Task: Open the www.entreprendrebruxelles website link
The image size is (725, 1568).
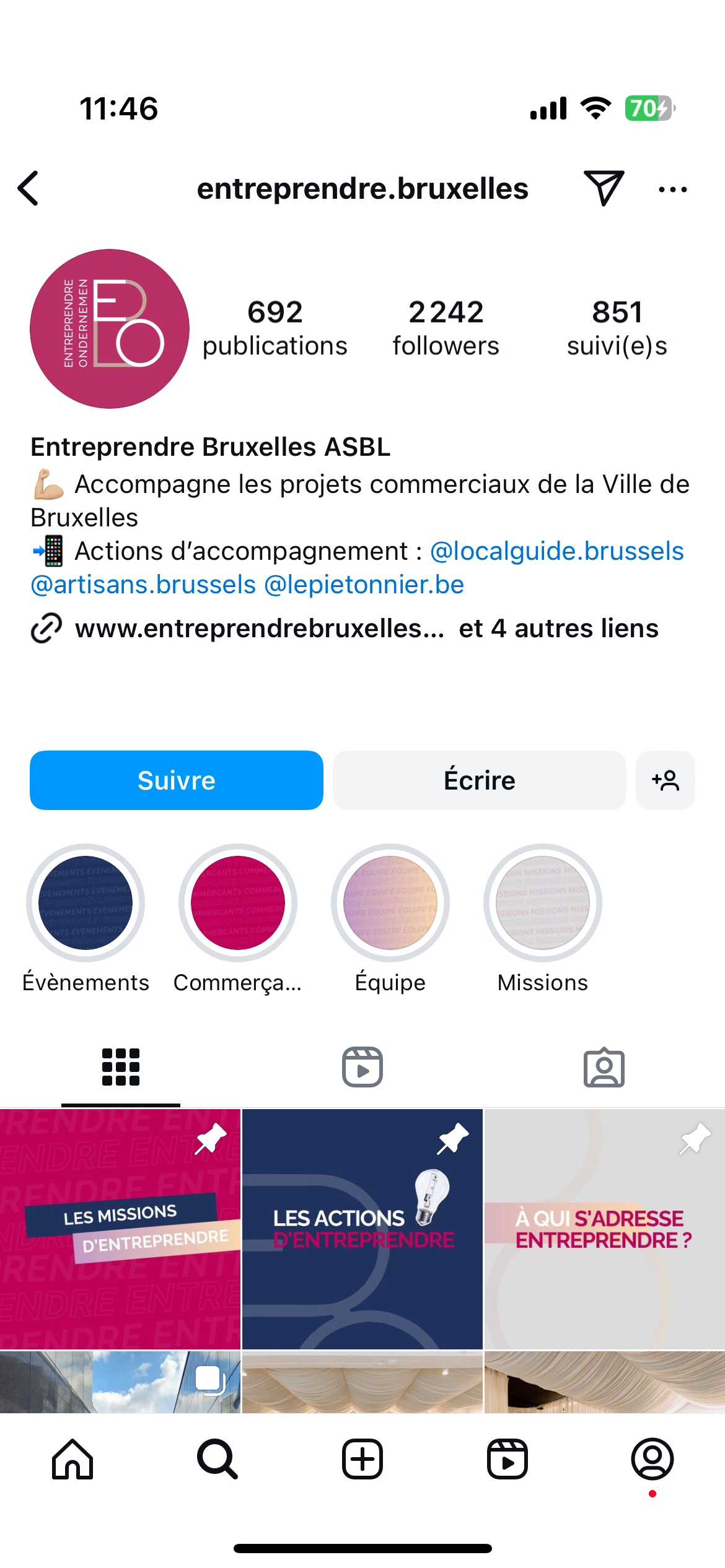Action: pos(260,629)
